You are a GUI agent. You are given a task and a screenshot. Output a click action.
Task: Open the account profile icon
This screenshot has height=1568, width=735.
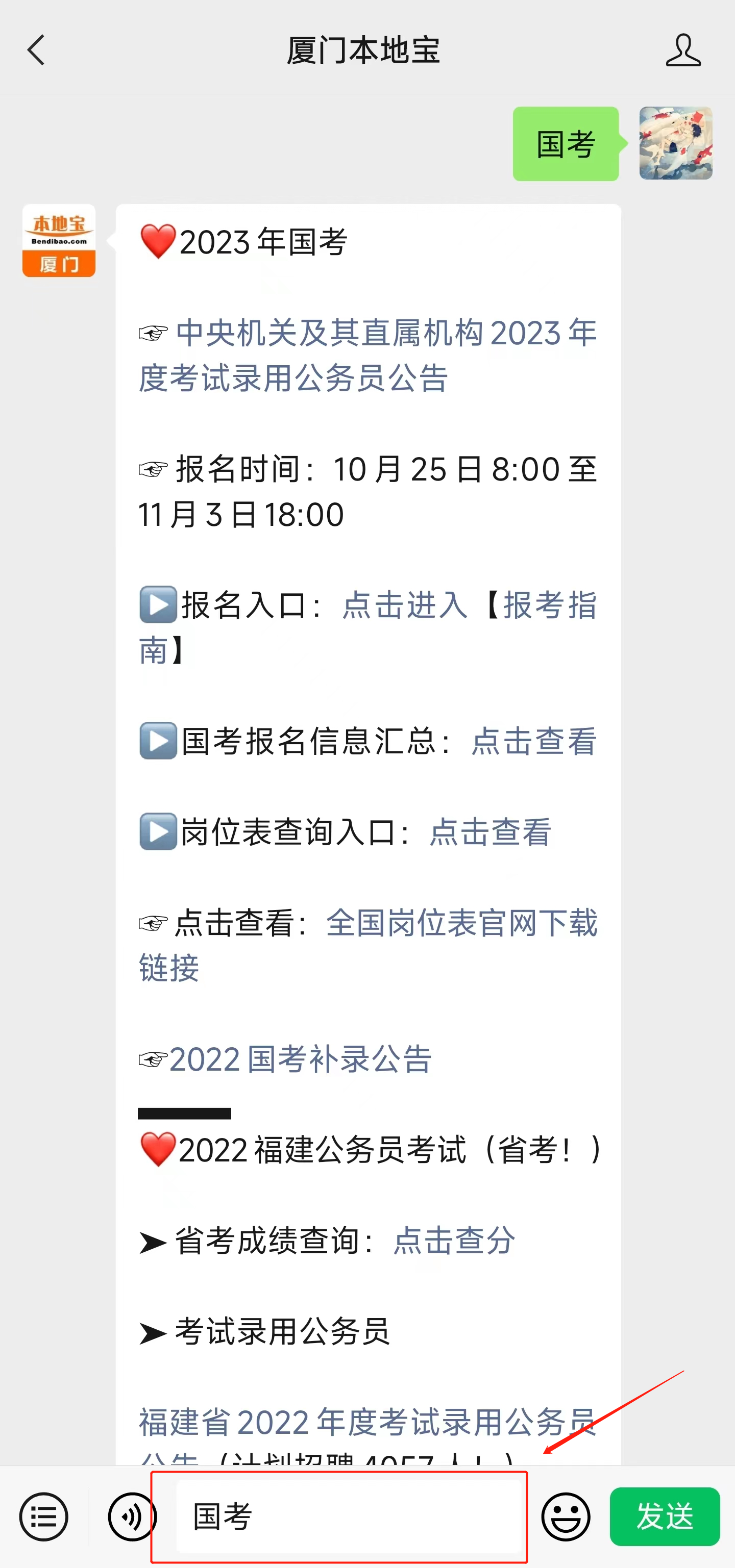(683, 50)
